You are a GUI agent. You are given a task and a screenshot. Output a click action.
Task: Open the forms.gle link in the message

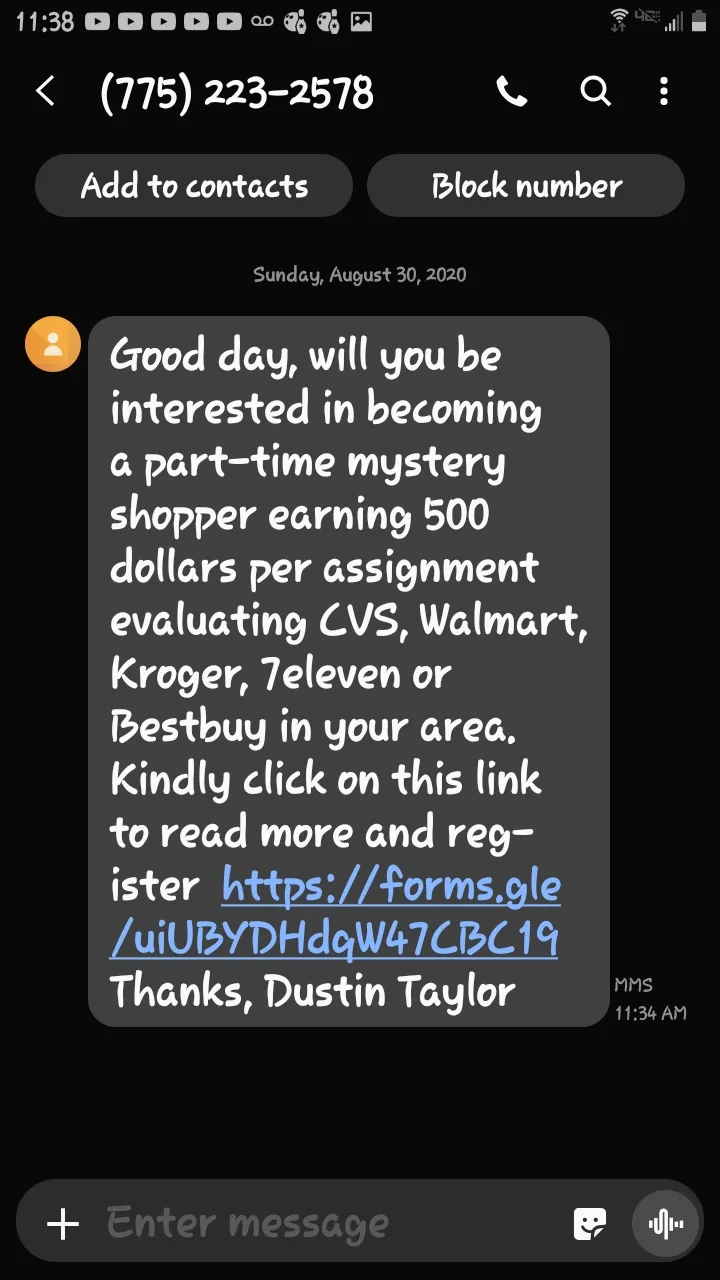(x=335, y=912)
